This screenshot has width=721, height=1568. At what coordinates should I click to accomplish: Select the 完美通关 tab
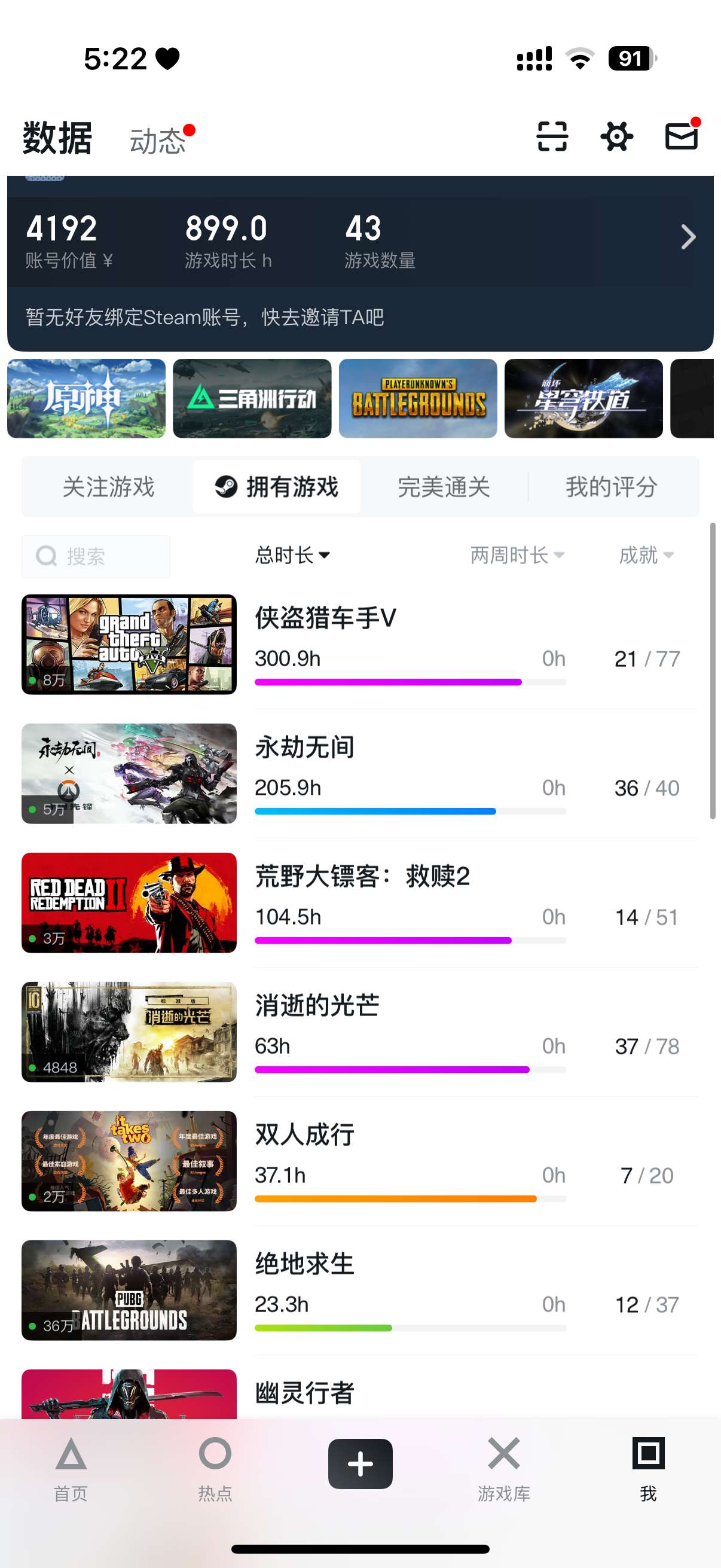tap(444, 487)
